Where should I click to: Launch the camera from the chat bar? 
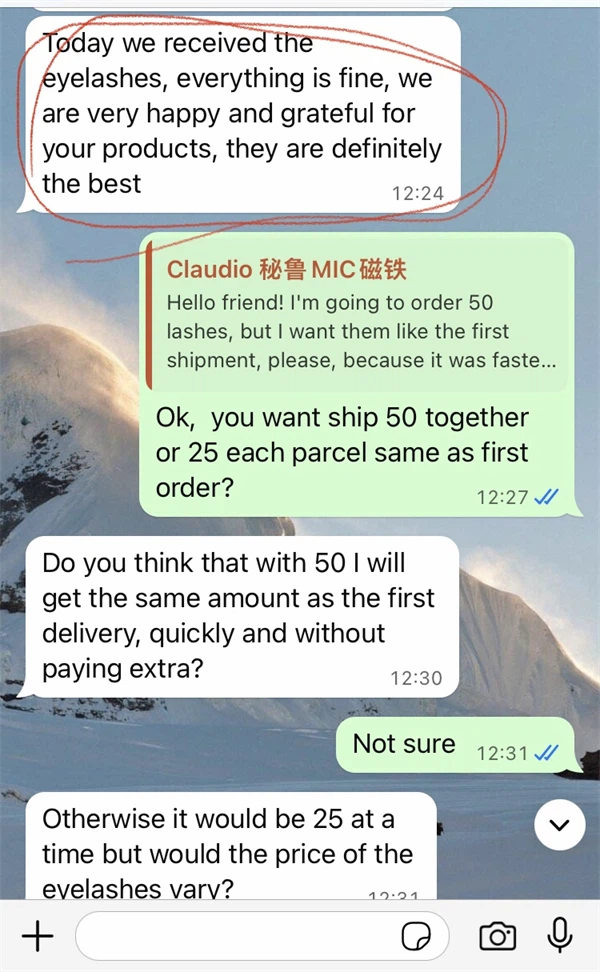pyautogui.click(x=497, y=936)
